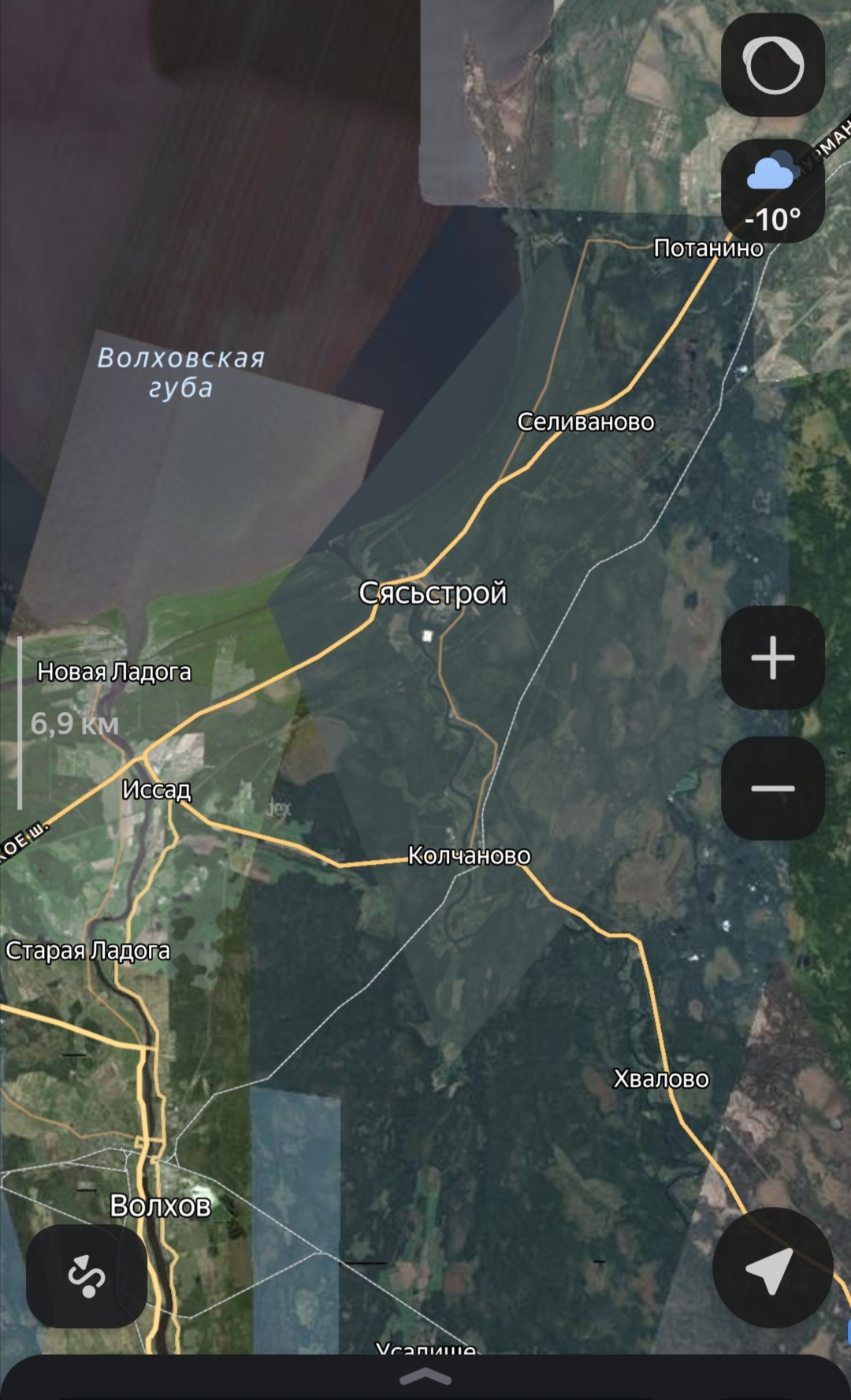The image size is (851, 1400).
Task: Expand the bottom panel handle
Action: (425, 1377)
